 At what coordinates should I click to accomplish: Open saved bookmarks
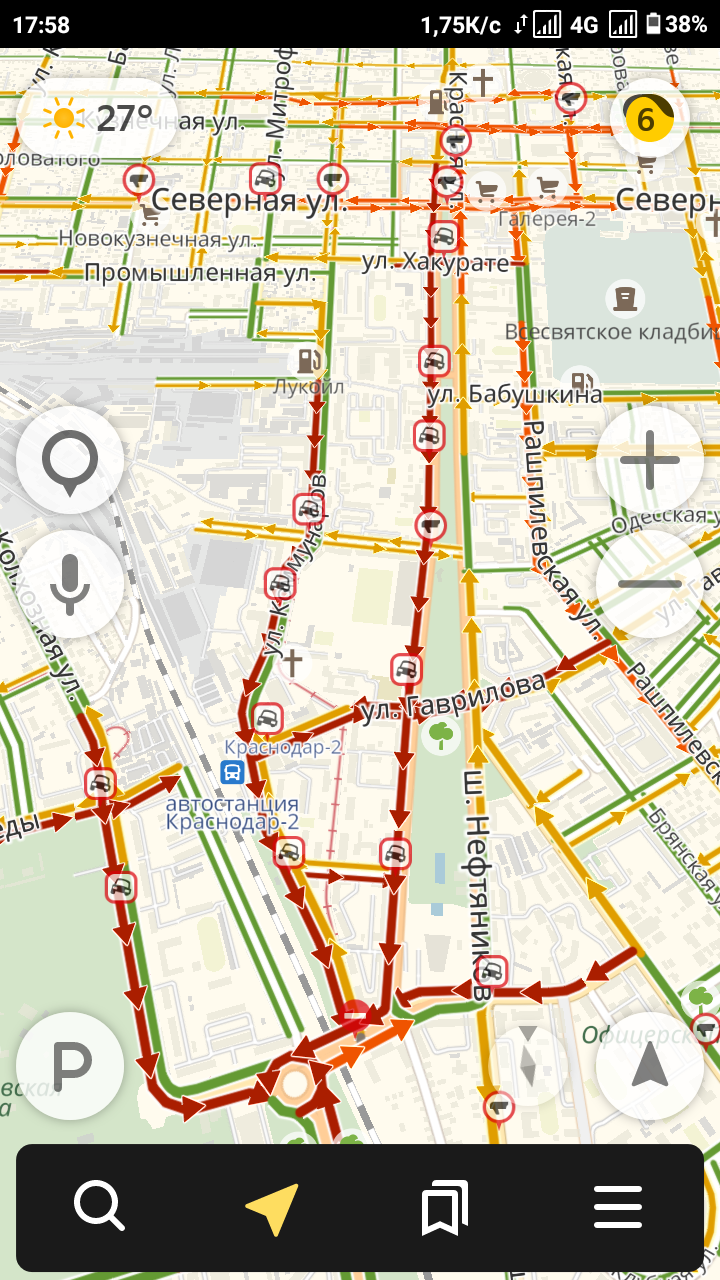[445, 1207]
